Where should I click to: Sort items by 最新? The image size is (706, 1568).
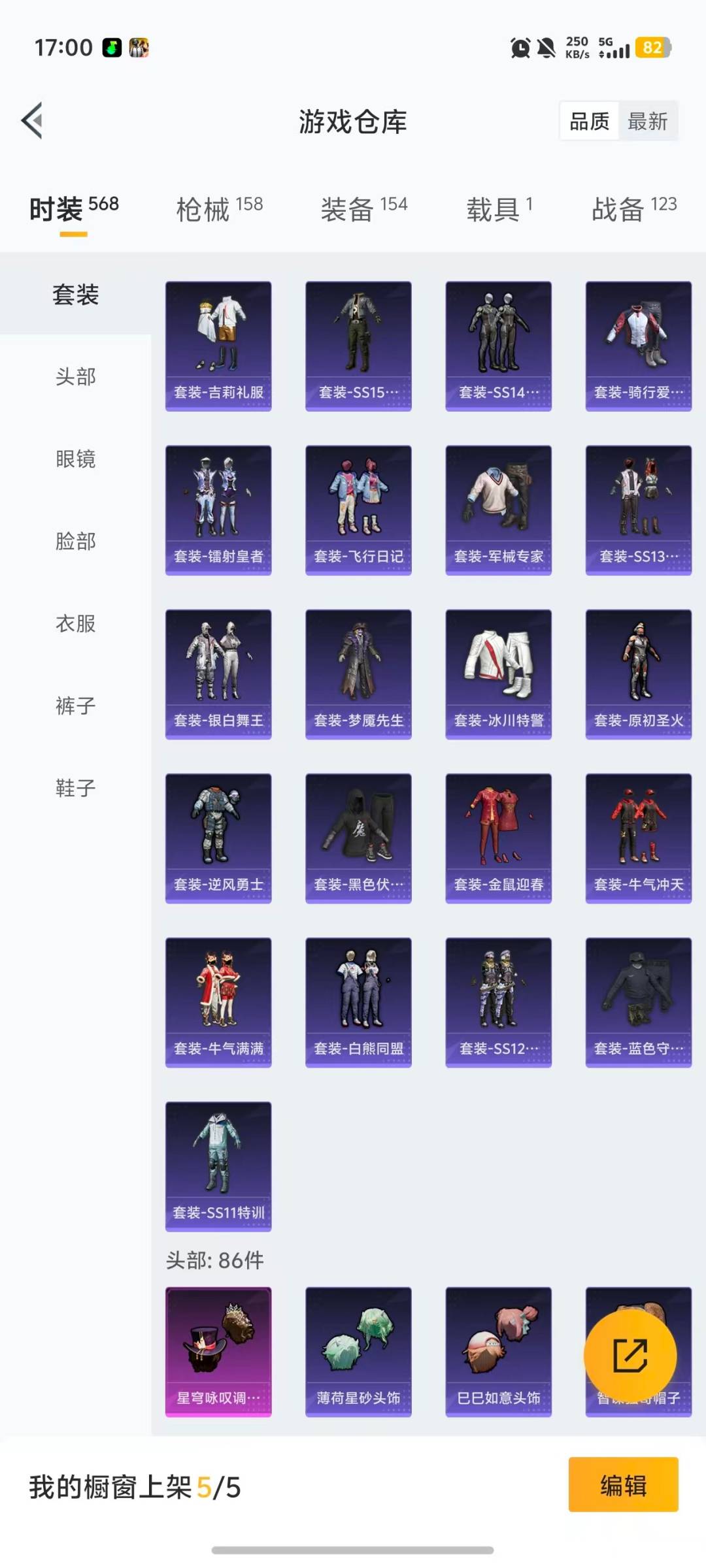pos(648,122)
